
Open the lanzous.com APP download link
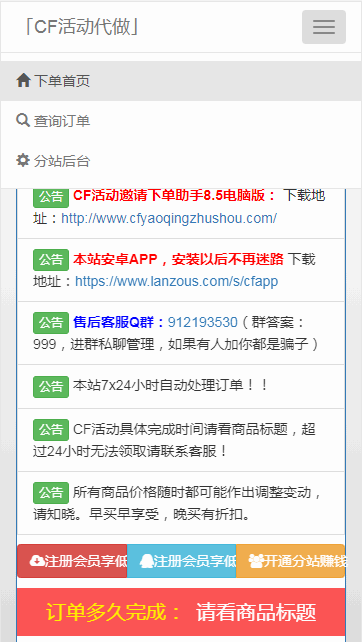pos(176,281)
